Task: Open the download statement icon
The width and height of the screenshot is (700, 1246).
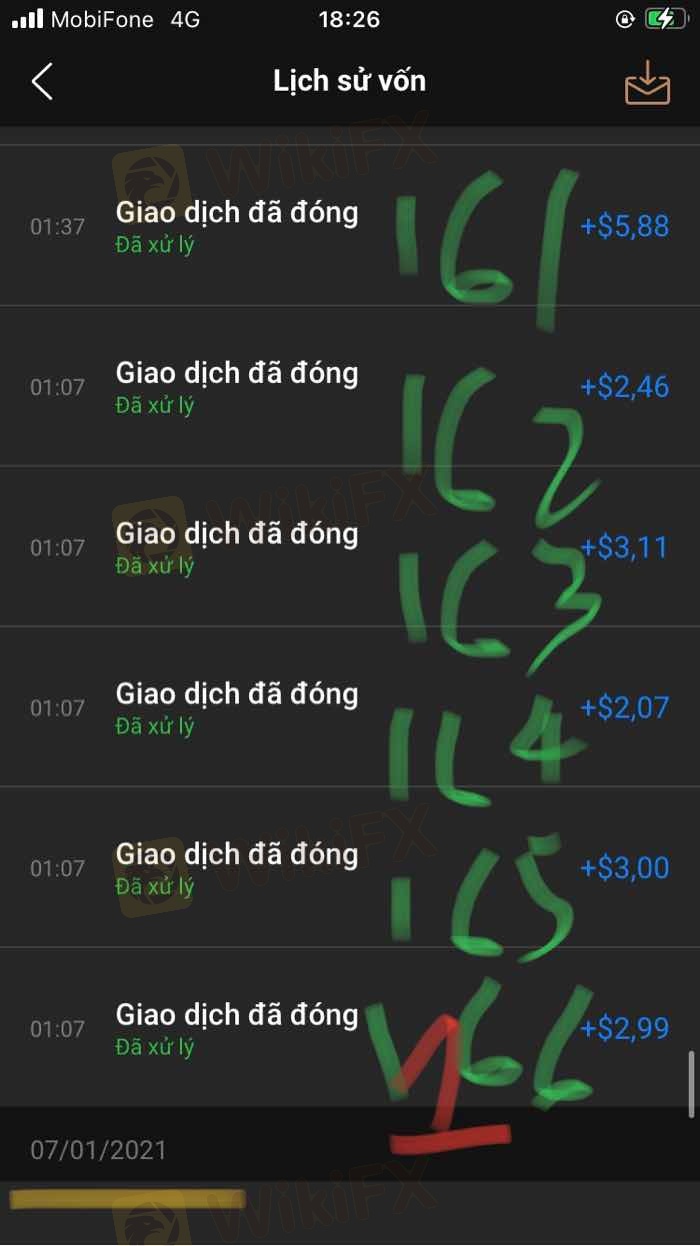Action: (x=647, y=82)
